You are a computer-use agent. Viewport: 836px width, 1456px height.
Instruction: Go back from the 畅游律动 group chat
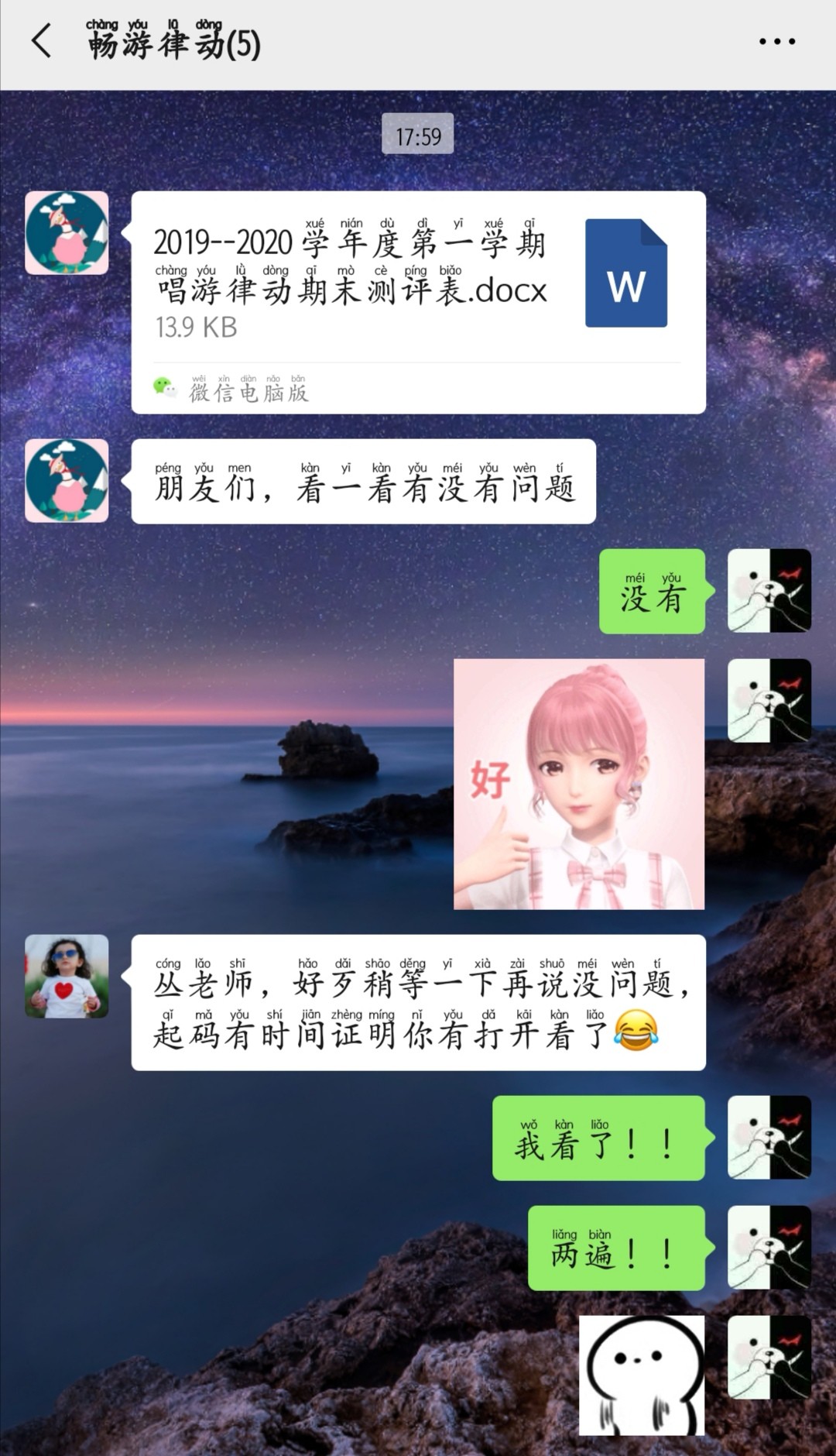pyautogui.click(x=42, y=41)
